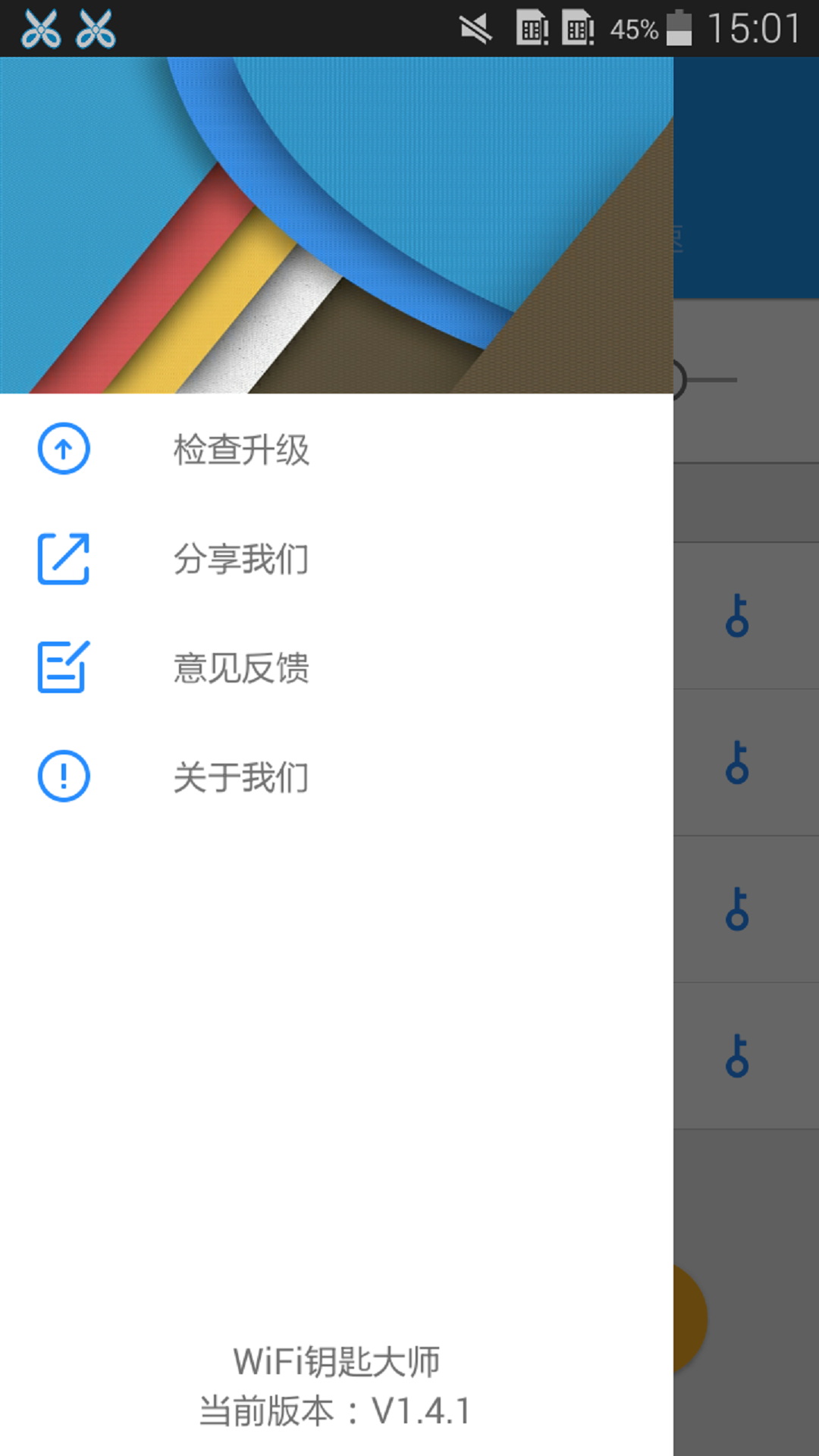Open 关于我们 about page
Screen dimensions: 819x1456
[x=241, y=777]
